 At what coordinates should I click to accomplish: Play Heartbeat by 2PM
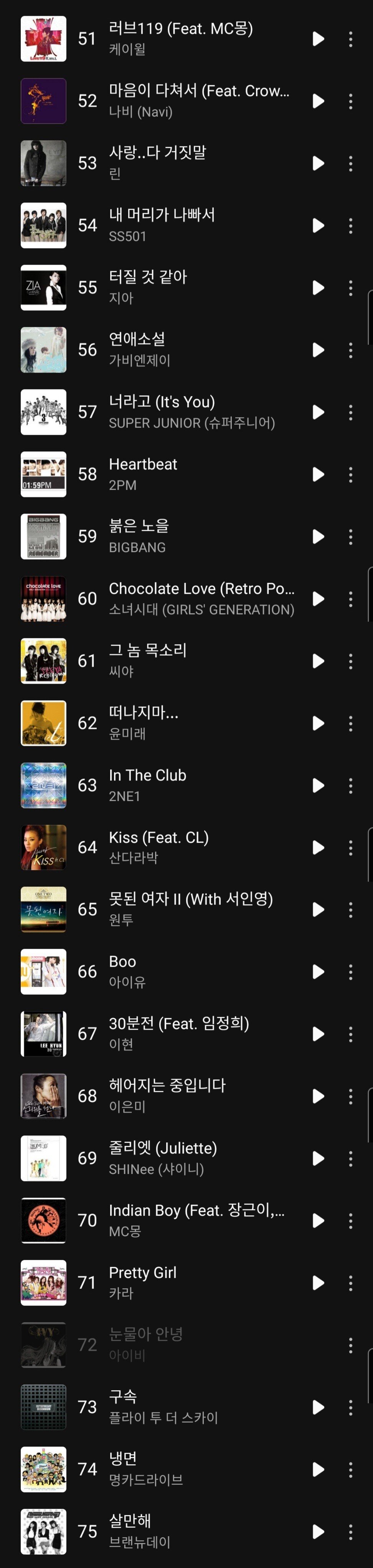[318, 474]
